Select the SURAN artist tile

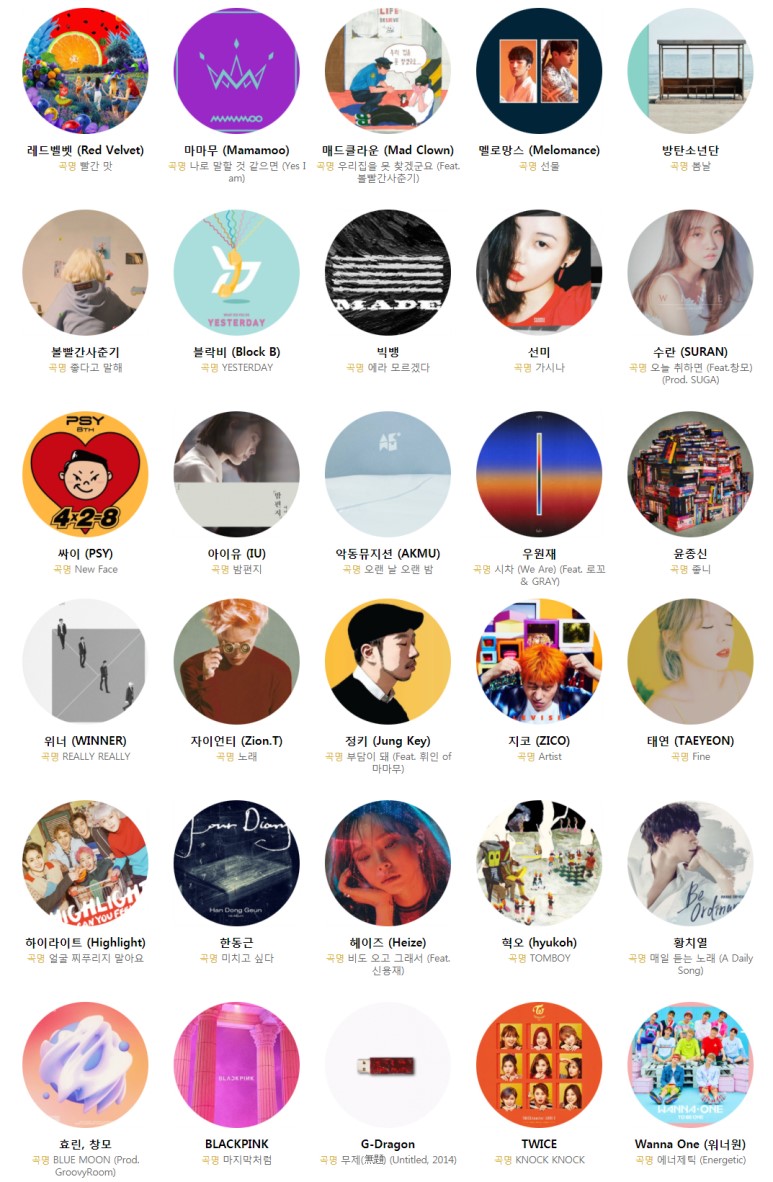pos(690,273)
